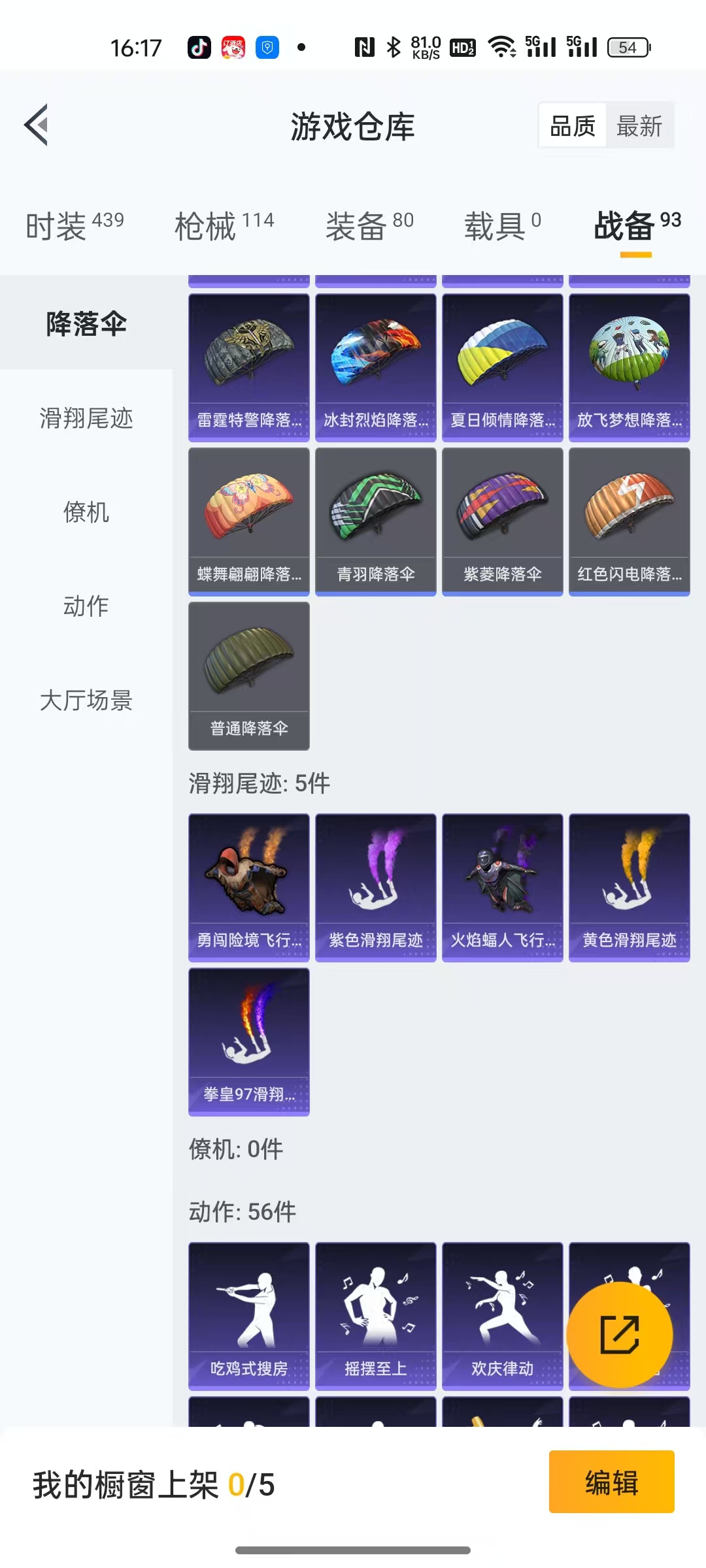Jump to 滑翔尾迹 in the sidebar
The height and width of the screenshot is (1568, 706).
coord(86,418)
